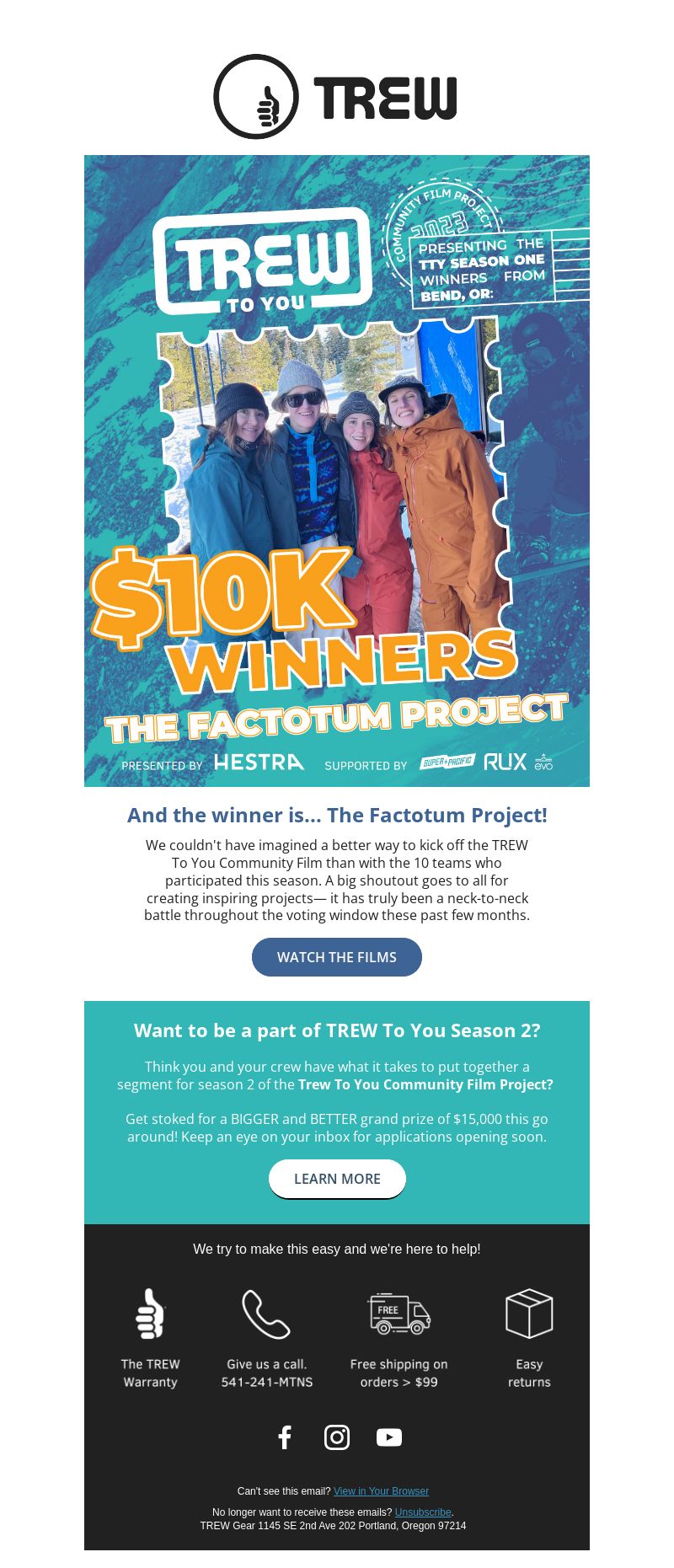Open the Easy returns box icon
The width and height of the screenshot is (674, 1568).
click(x=529, y=1314)
